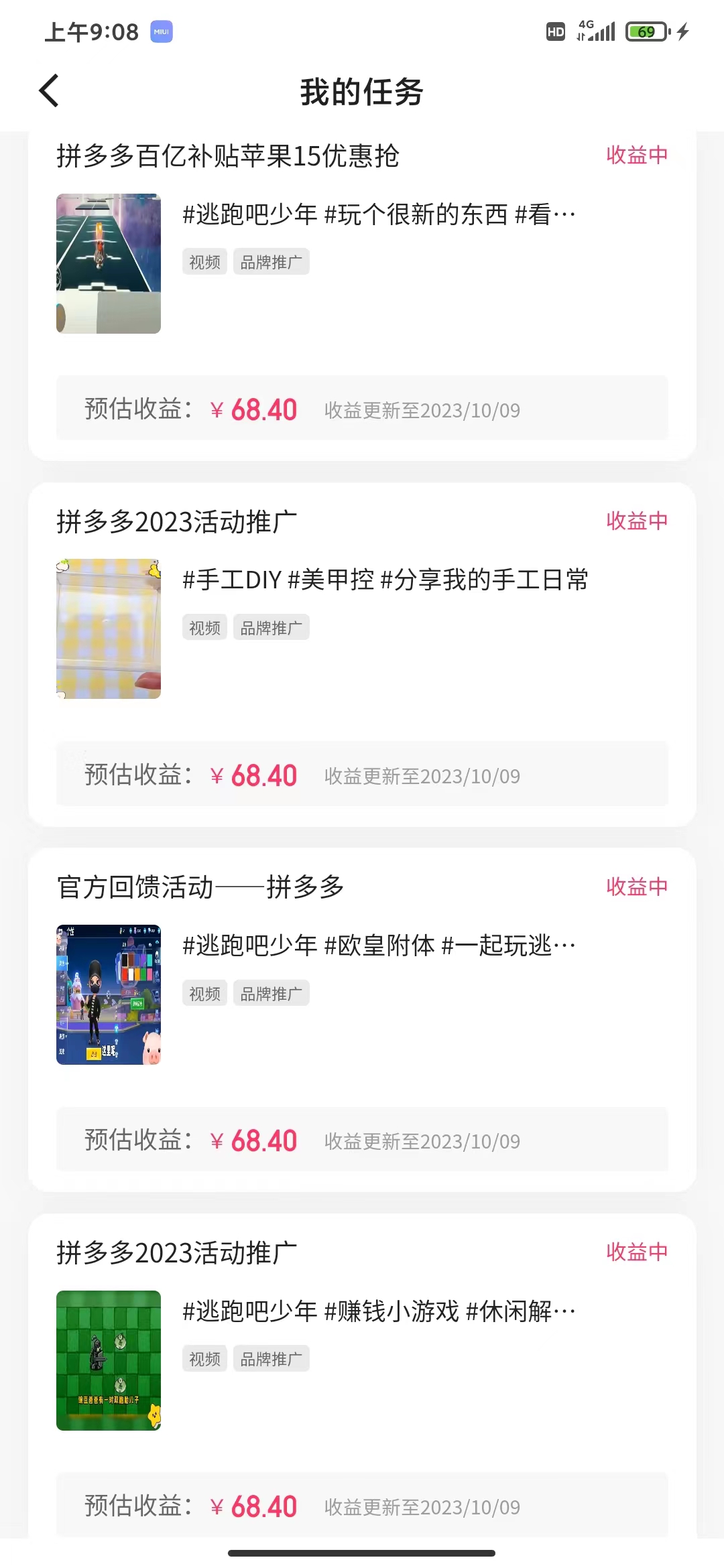Open 收益中 status on the first task

pos(636,155)
